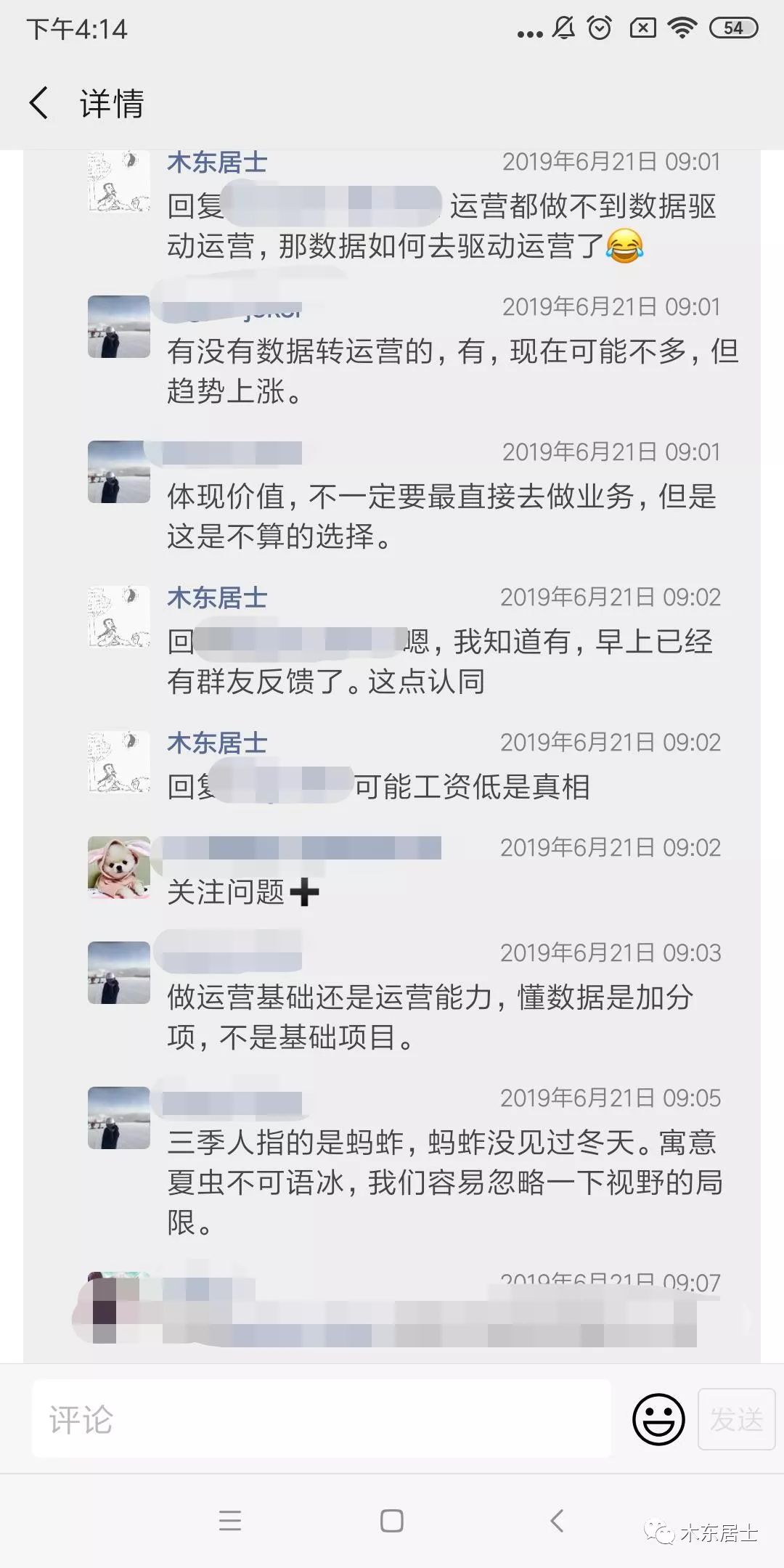Image resolution: width=784 pixels, height=1568 pixels.
Task: Open the 木东居士 profile name at 09:01
Action: tap(217, 162)
